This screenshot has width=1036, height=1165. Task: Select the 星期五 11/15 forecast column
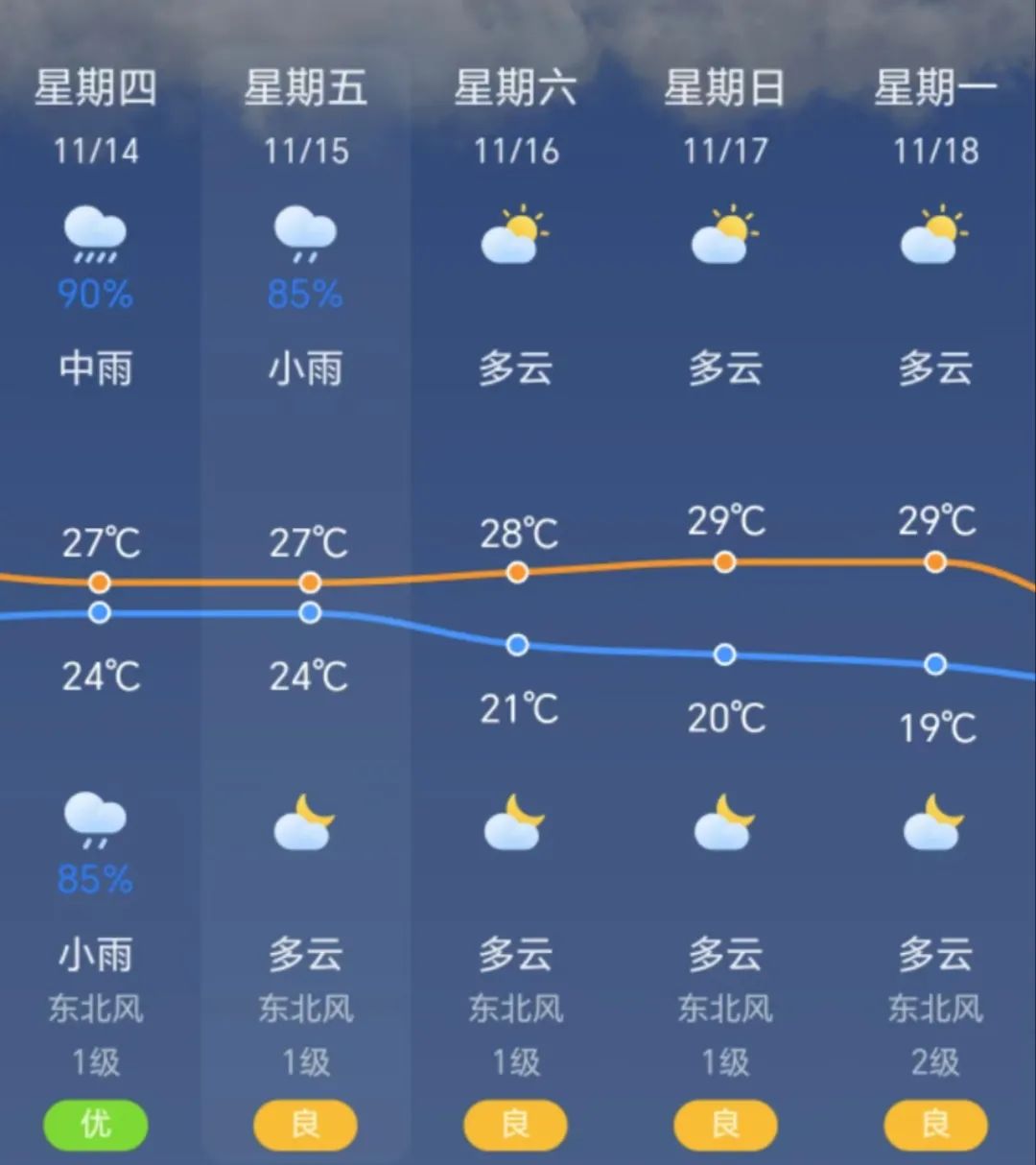pos(306,115)
